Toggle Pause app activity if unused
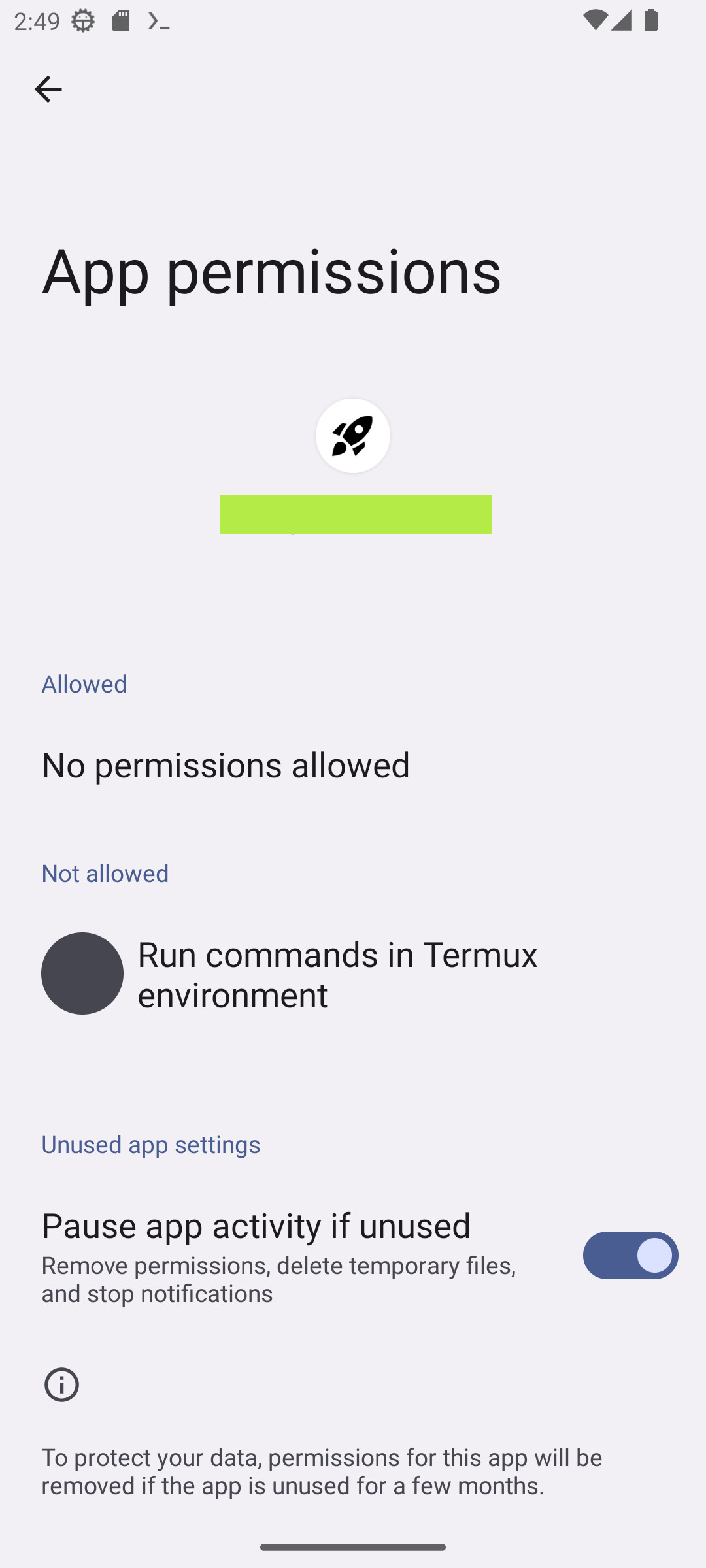 click(630, 1256)
